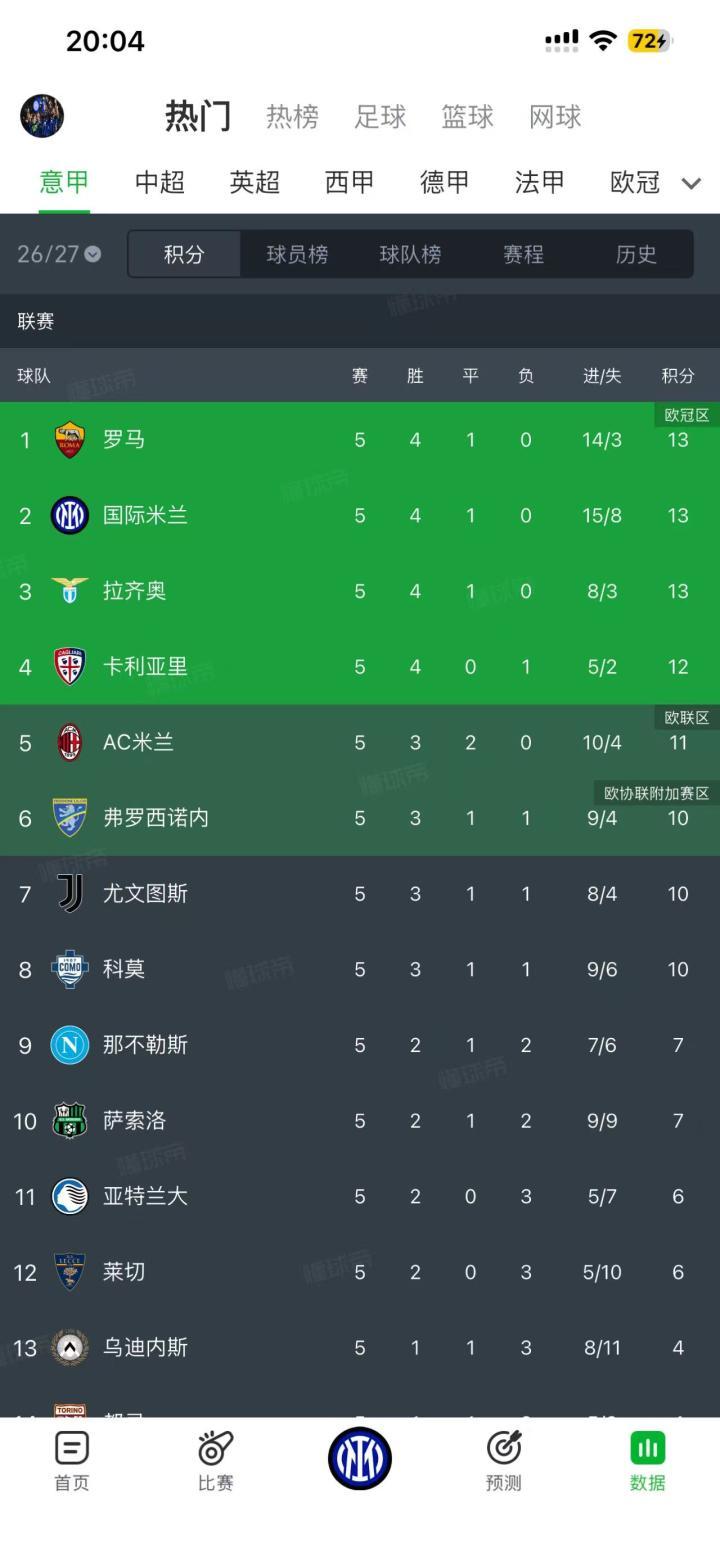Switch to 赛程 segment

pyautogui.click(x=523, y=254)
